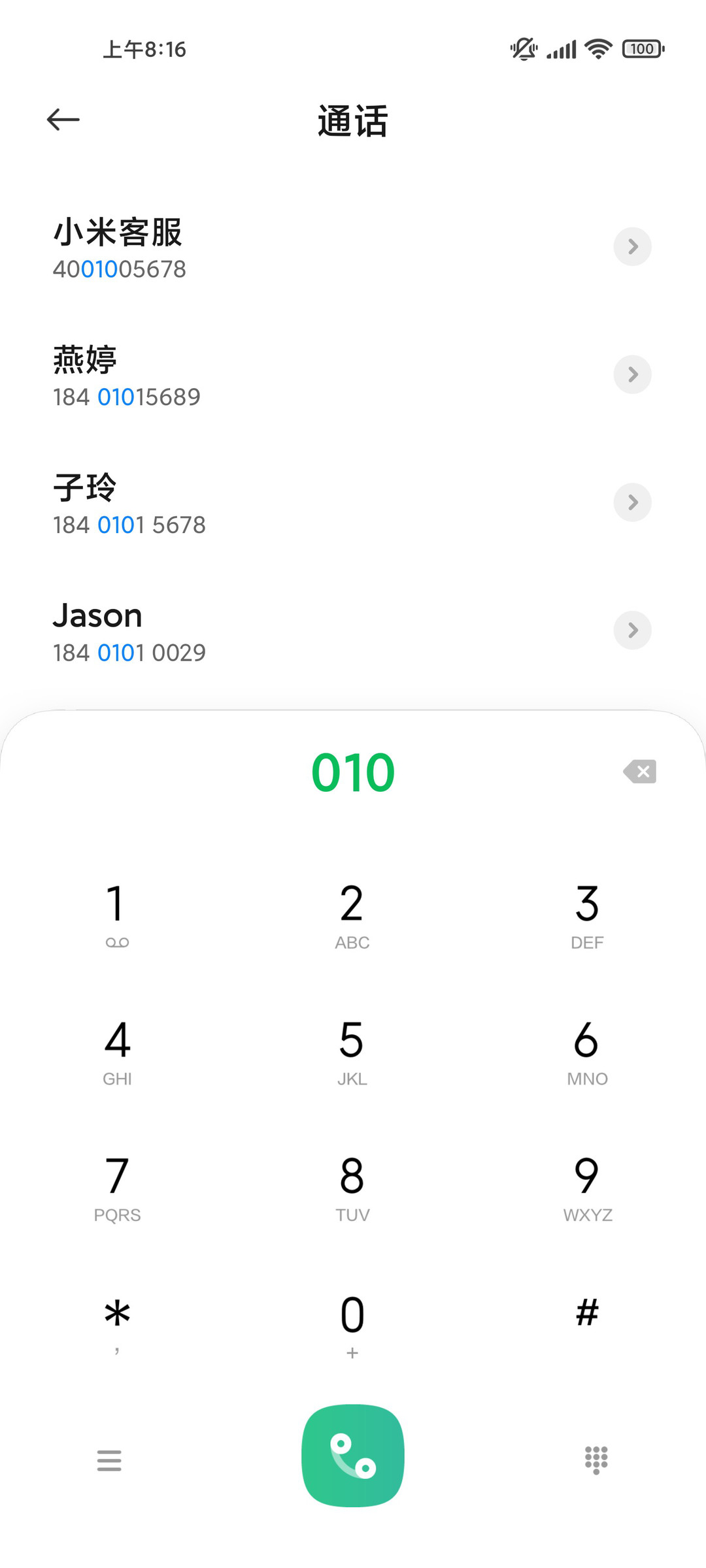Enter the star key
This screenshot has height=1568, width=706.
[118, 1324]
